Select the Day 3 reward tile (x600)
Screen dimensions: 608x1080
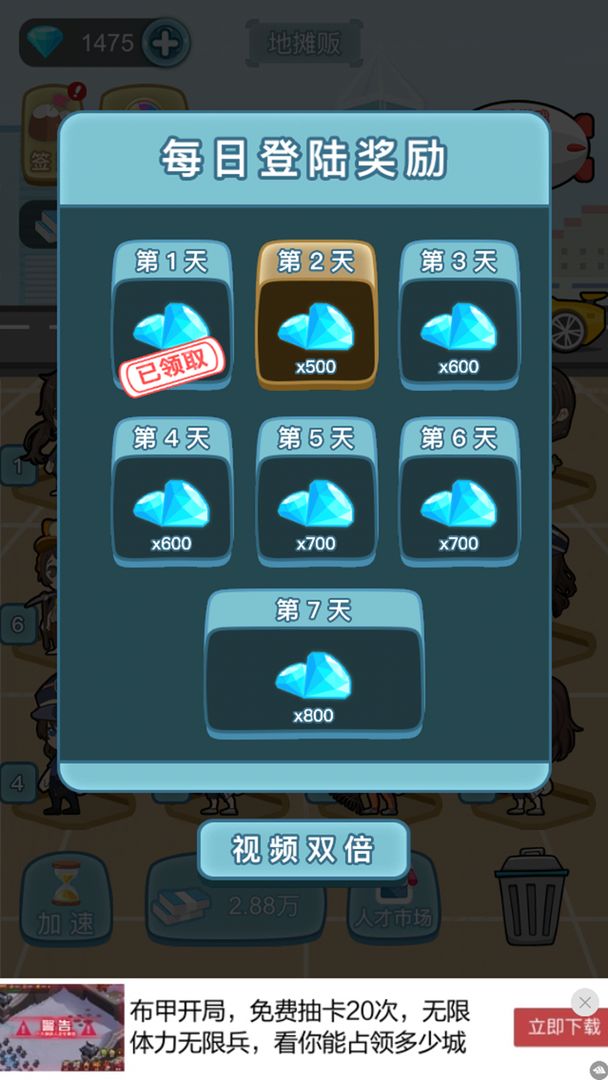[458, 316]
